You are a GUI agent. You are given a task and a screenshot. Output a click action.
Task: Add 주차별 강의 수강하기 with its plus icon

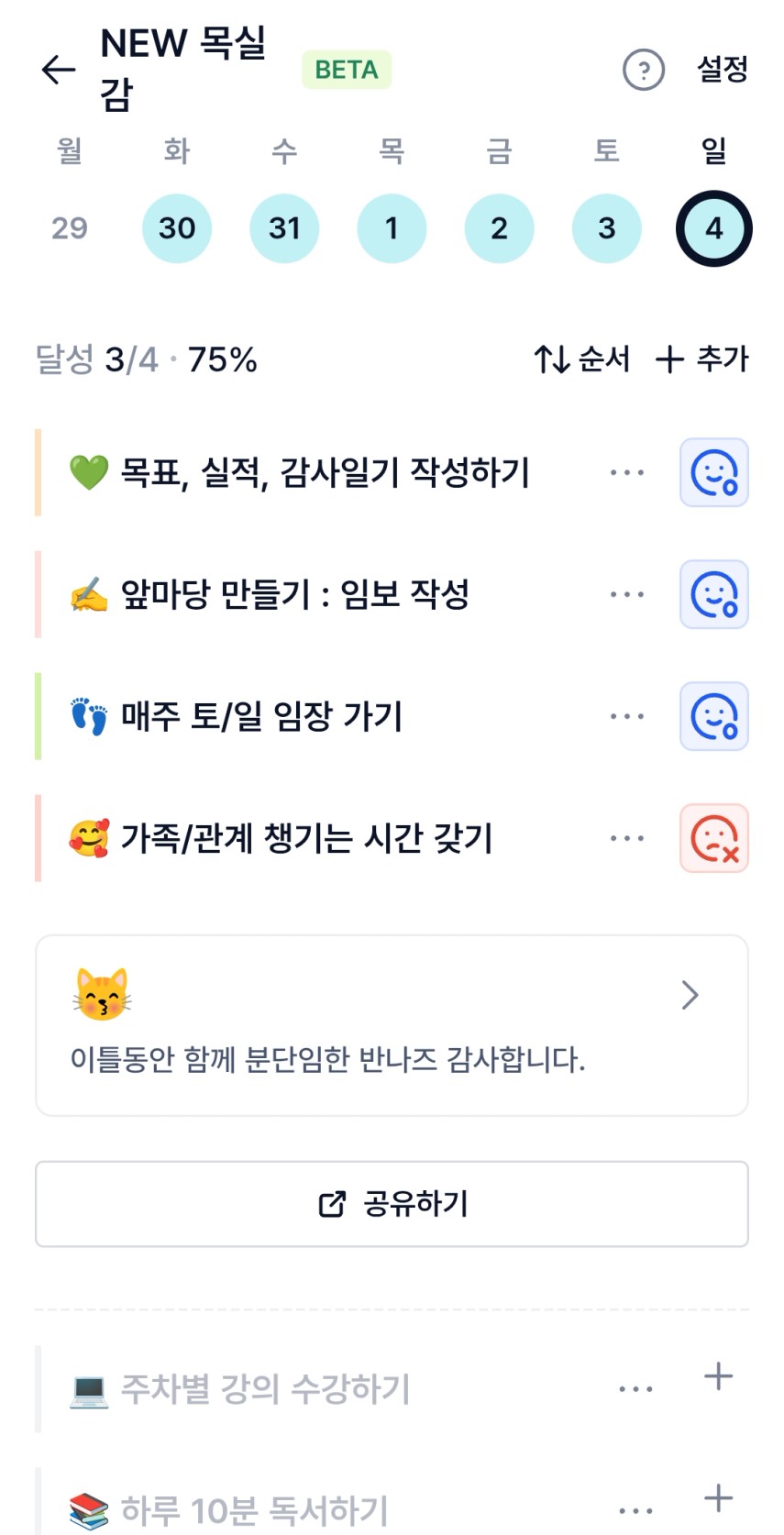pyautogui.click(x=718, y=1376)
